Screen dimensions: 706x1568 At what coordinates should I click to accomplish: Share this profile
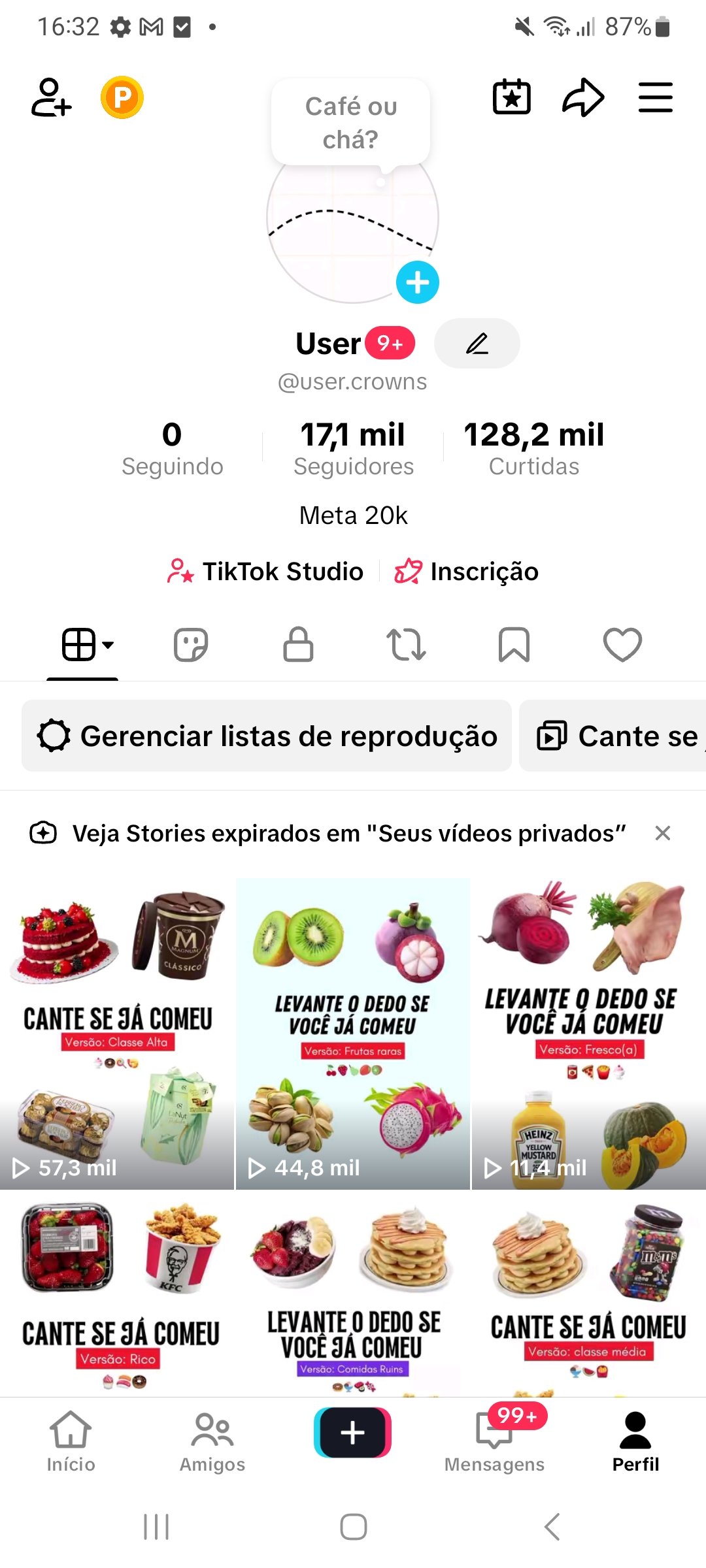(583, 98)
